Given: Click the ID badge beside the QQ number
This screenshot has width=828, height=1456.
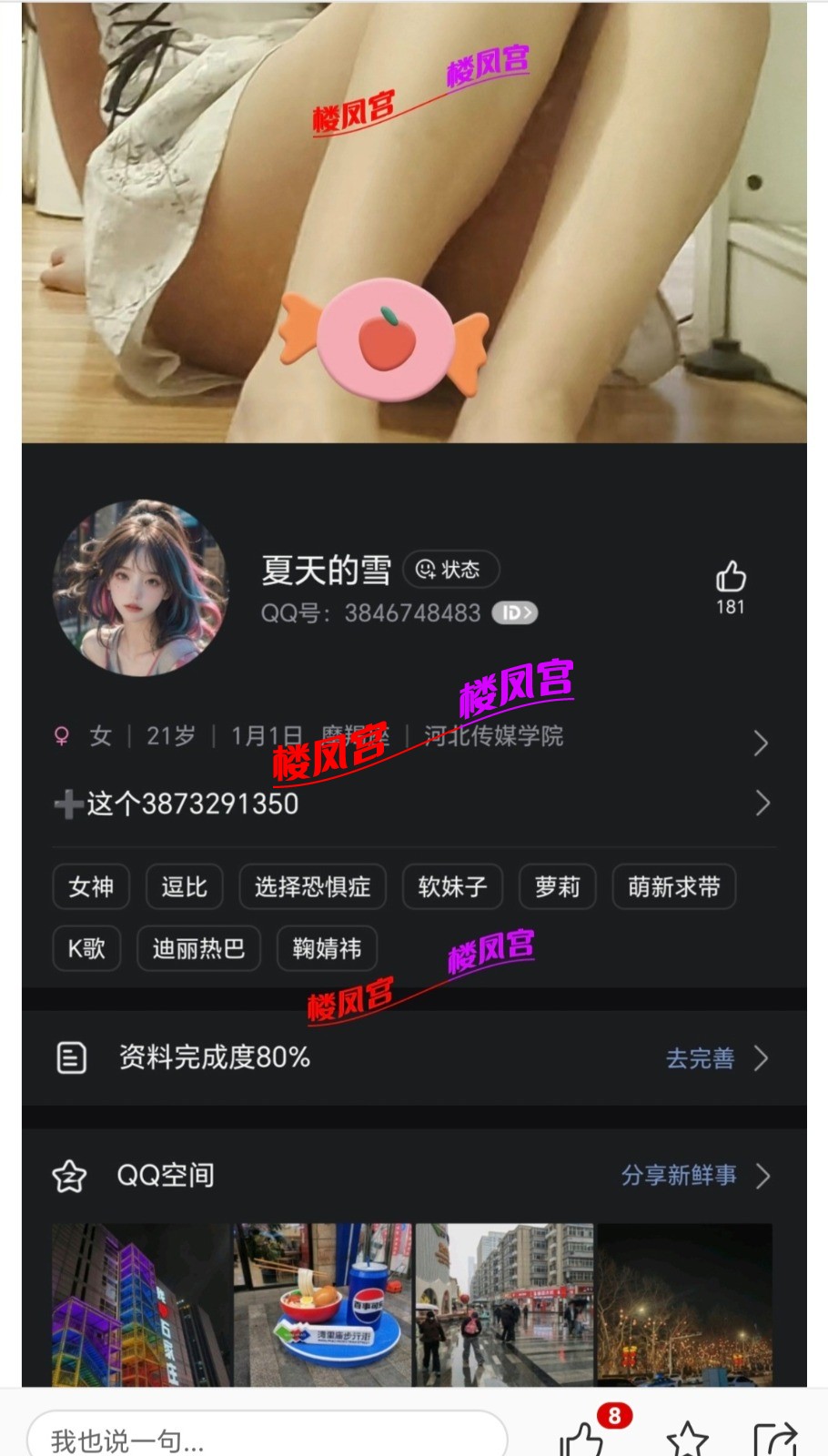Looking at the screenshot, I should tap(514, 613).
